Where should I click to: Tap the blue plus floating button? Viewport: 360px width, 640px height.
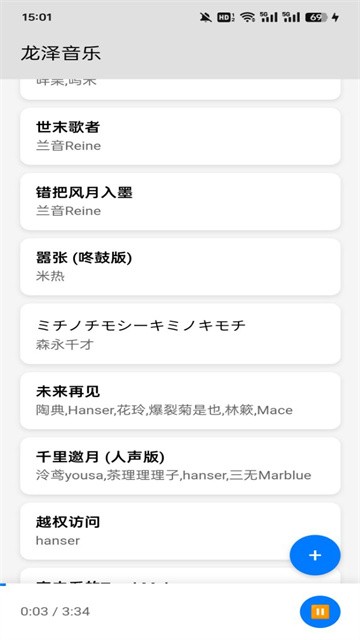tap(315, 555)
